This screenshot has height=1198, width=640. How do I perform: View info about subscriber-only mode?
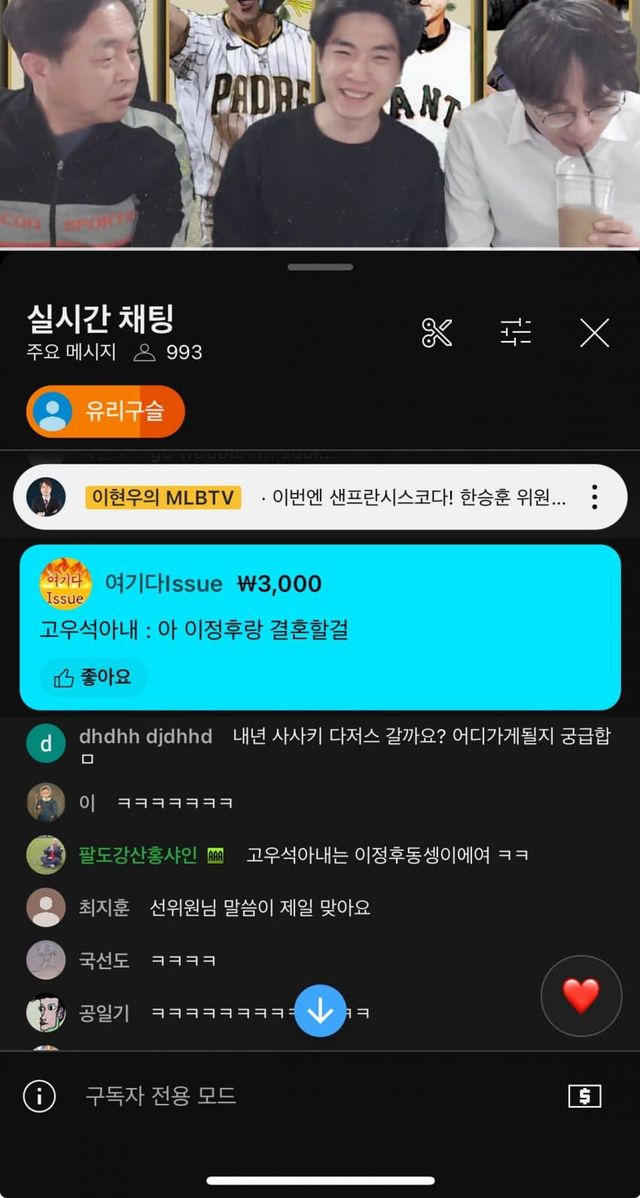(x=39, y=1096)
